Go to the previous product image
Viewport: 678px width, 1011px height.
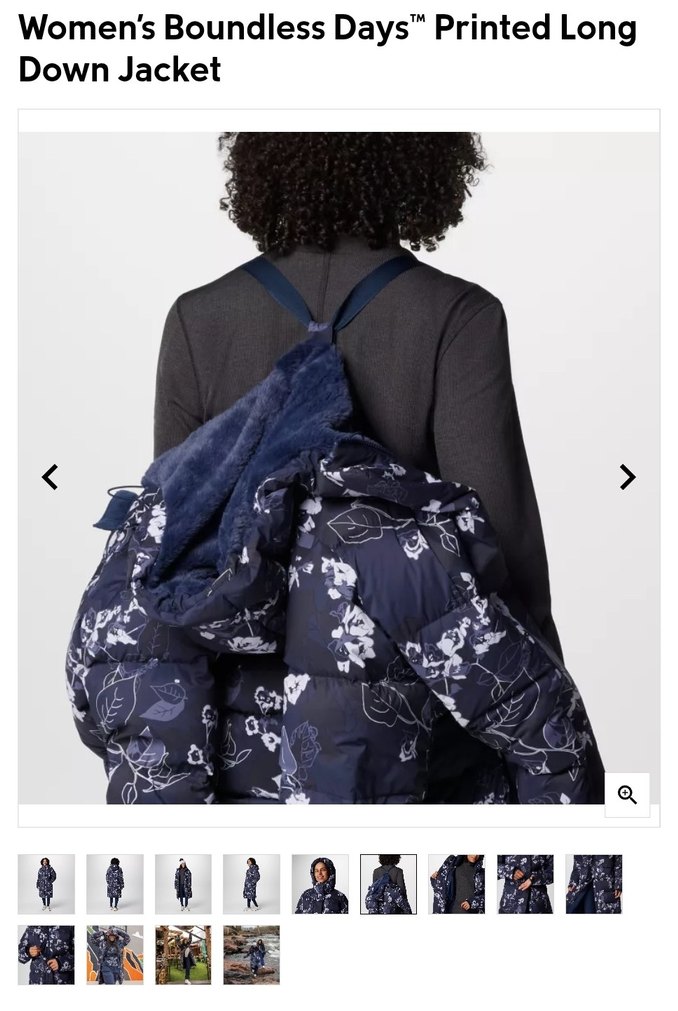50,478
